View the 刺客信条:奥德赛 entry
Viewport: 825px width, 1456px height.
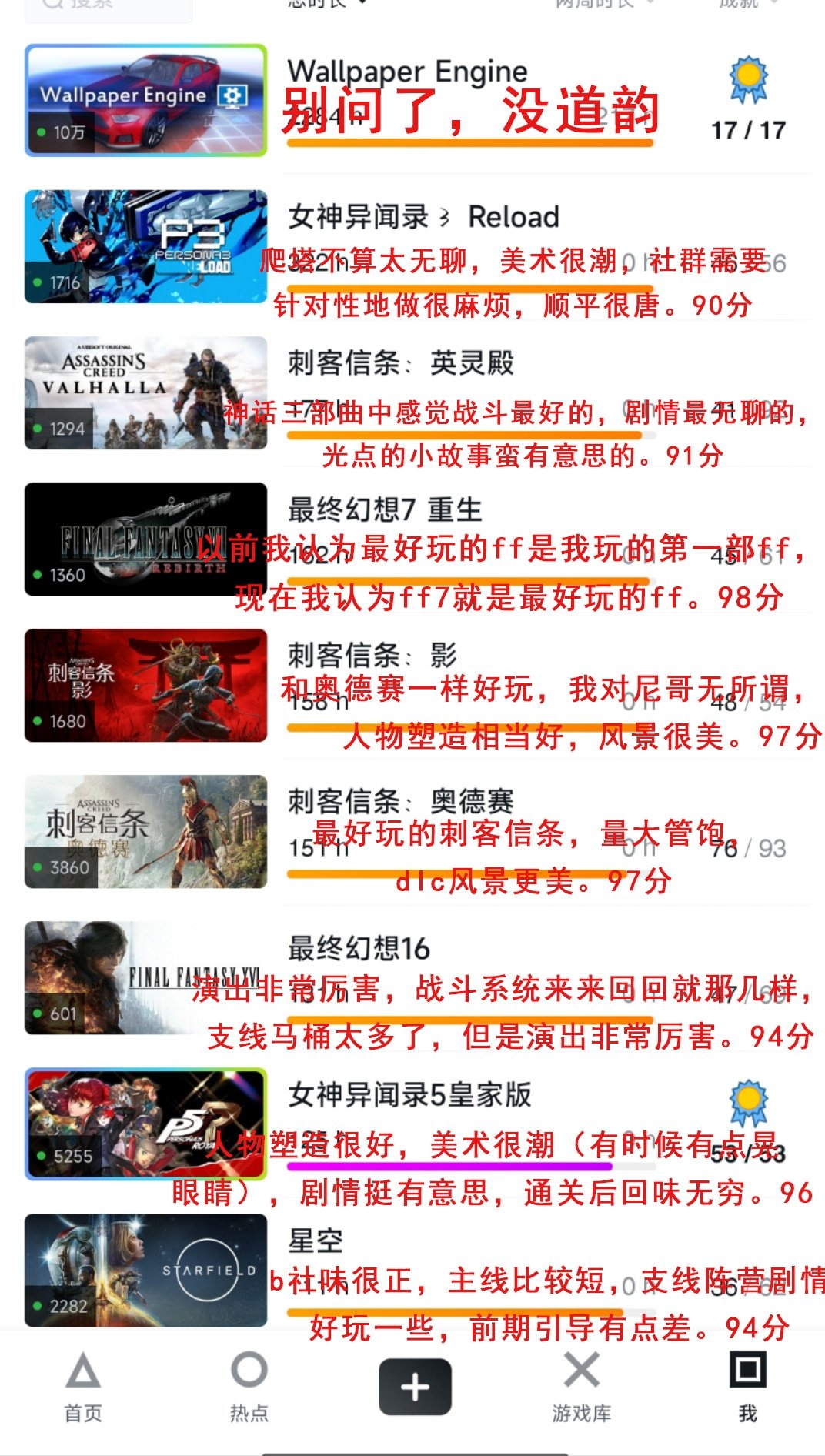[x=145, y=831]
